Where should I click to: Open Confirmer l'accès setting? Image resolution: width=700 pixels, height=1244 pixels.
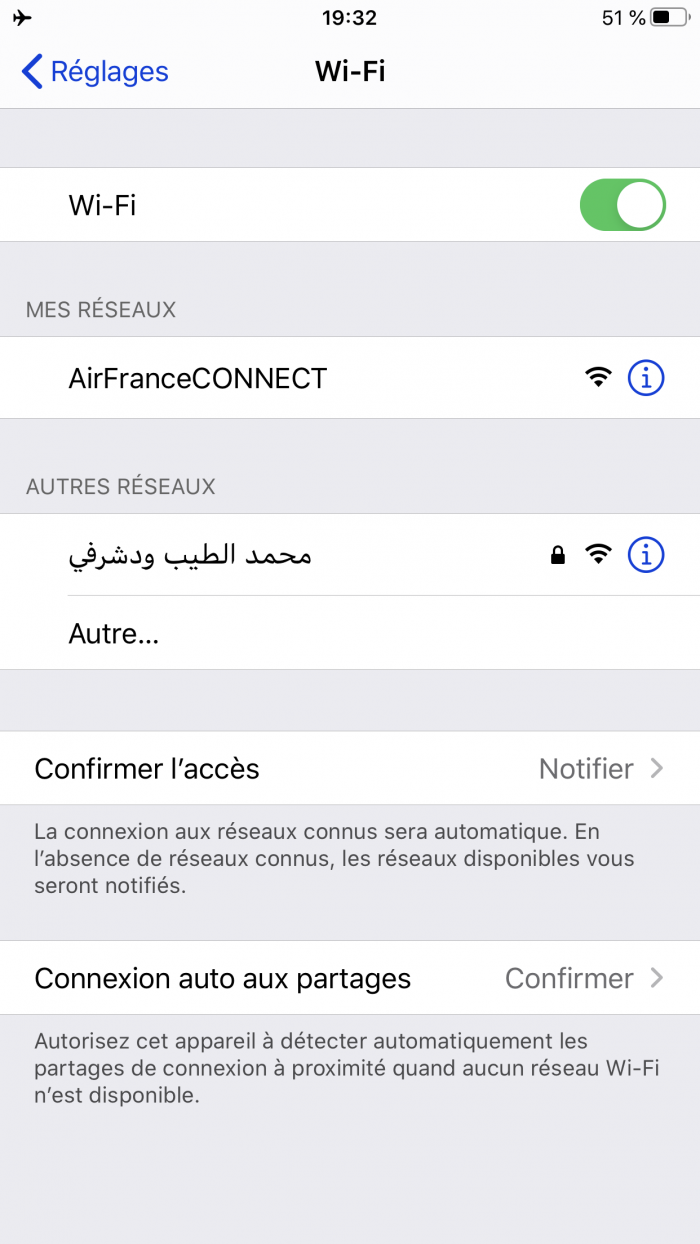(x=349, y=768)
